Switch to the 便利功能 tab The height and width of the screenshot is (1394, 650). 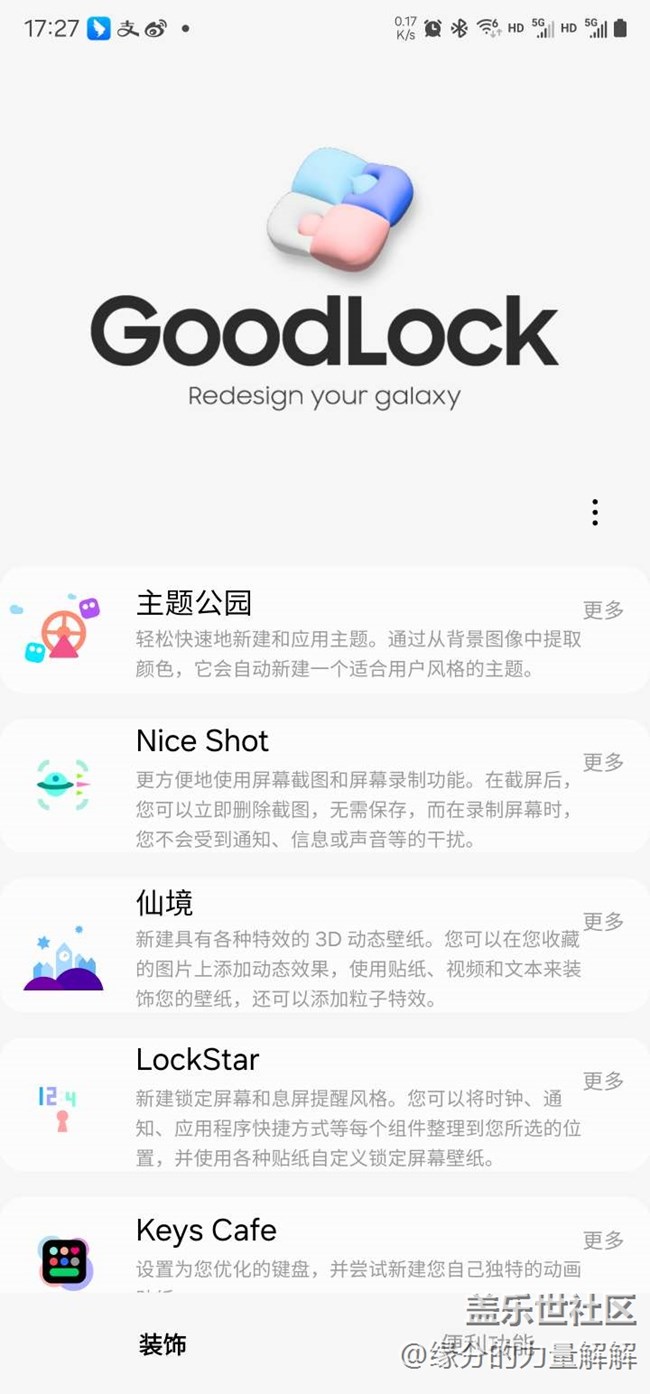click(488, 1344)
